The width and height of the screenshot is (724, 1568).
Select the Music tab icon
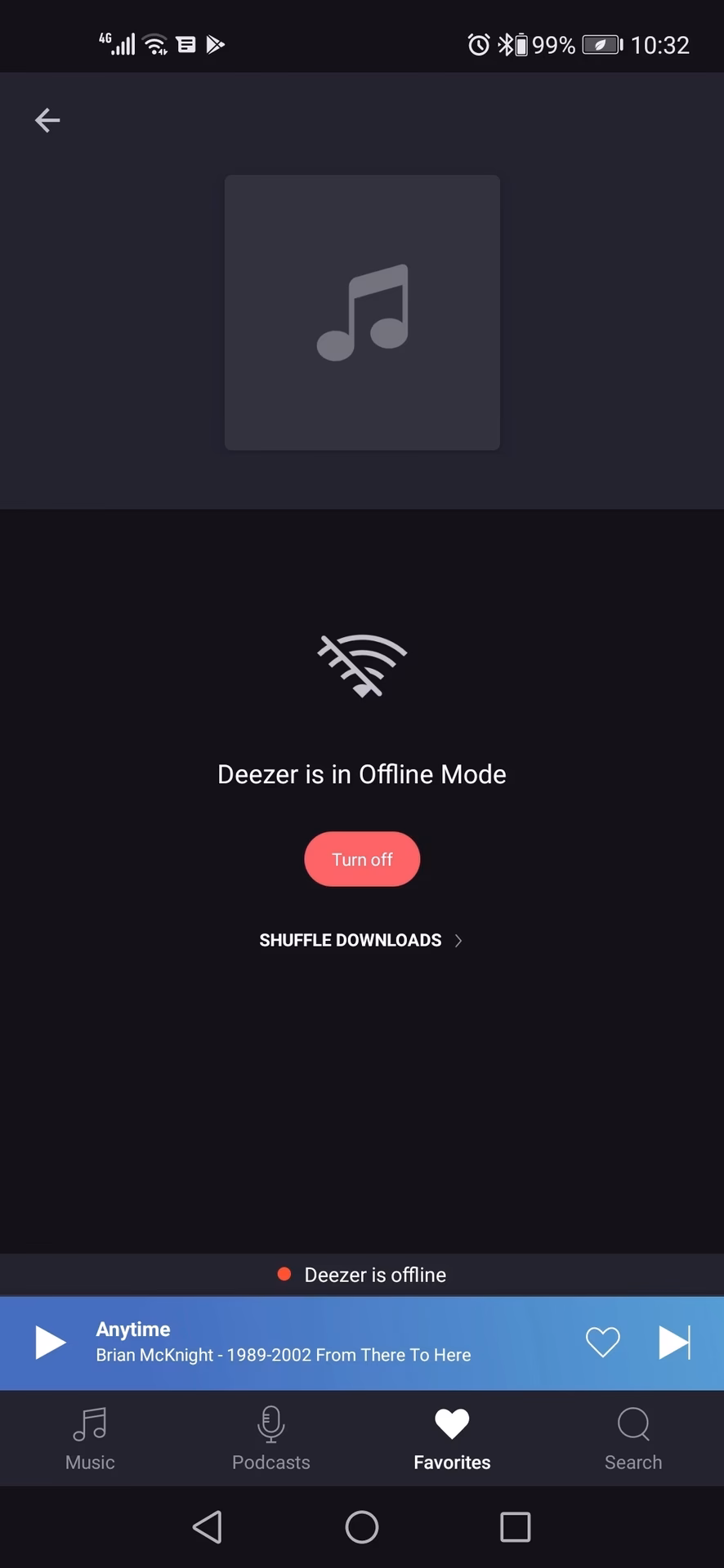(90, 1424)
